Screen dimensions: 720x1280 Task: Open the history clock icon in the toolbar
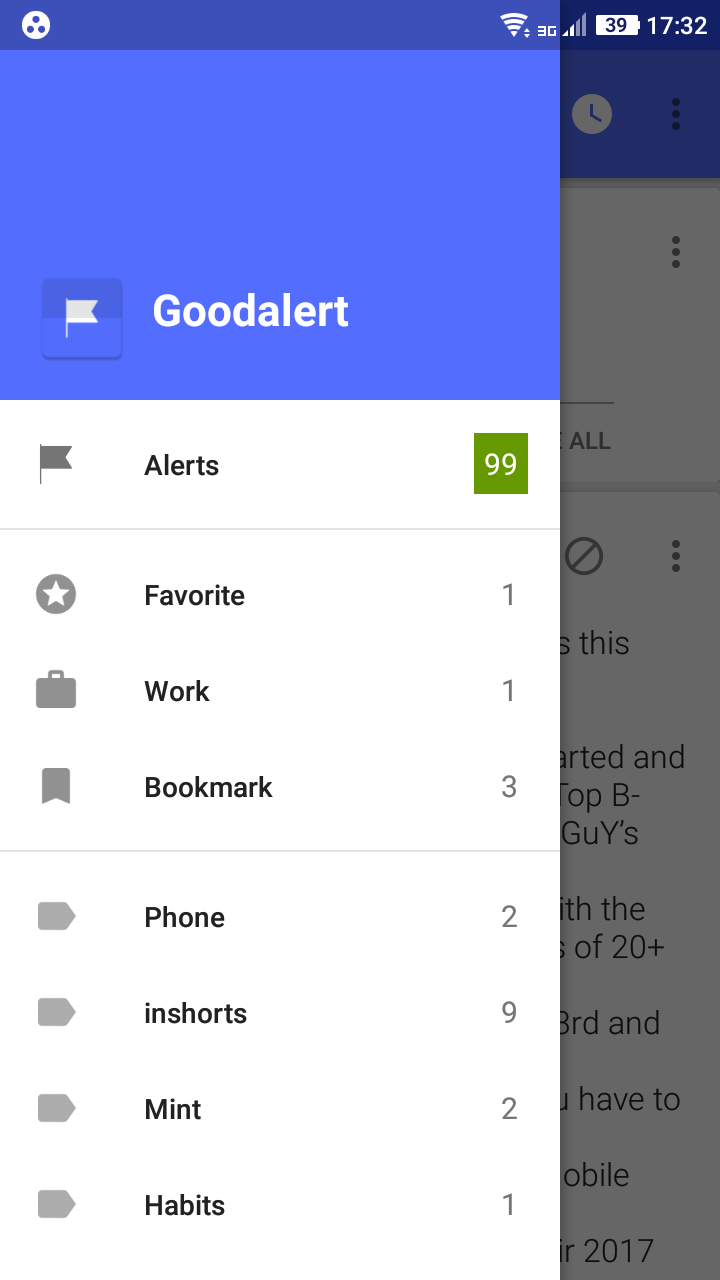(x=592, y=113)
